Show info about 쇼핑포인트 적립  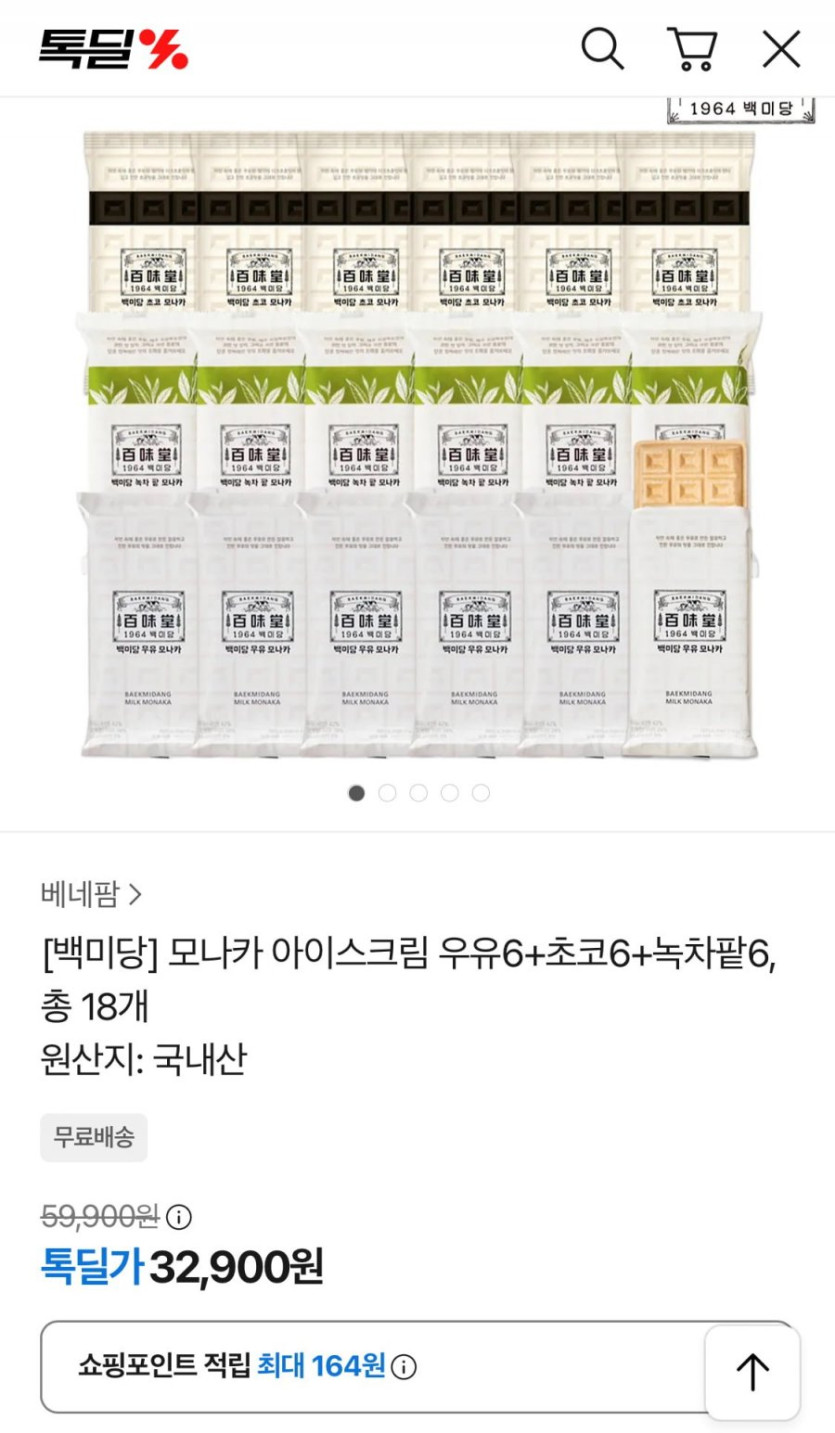[404, 1367]
